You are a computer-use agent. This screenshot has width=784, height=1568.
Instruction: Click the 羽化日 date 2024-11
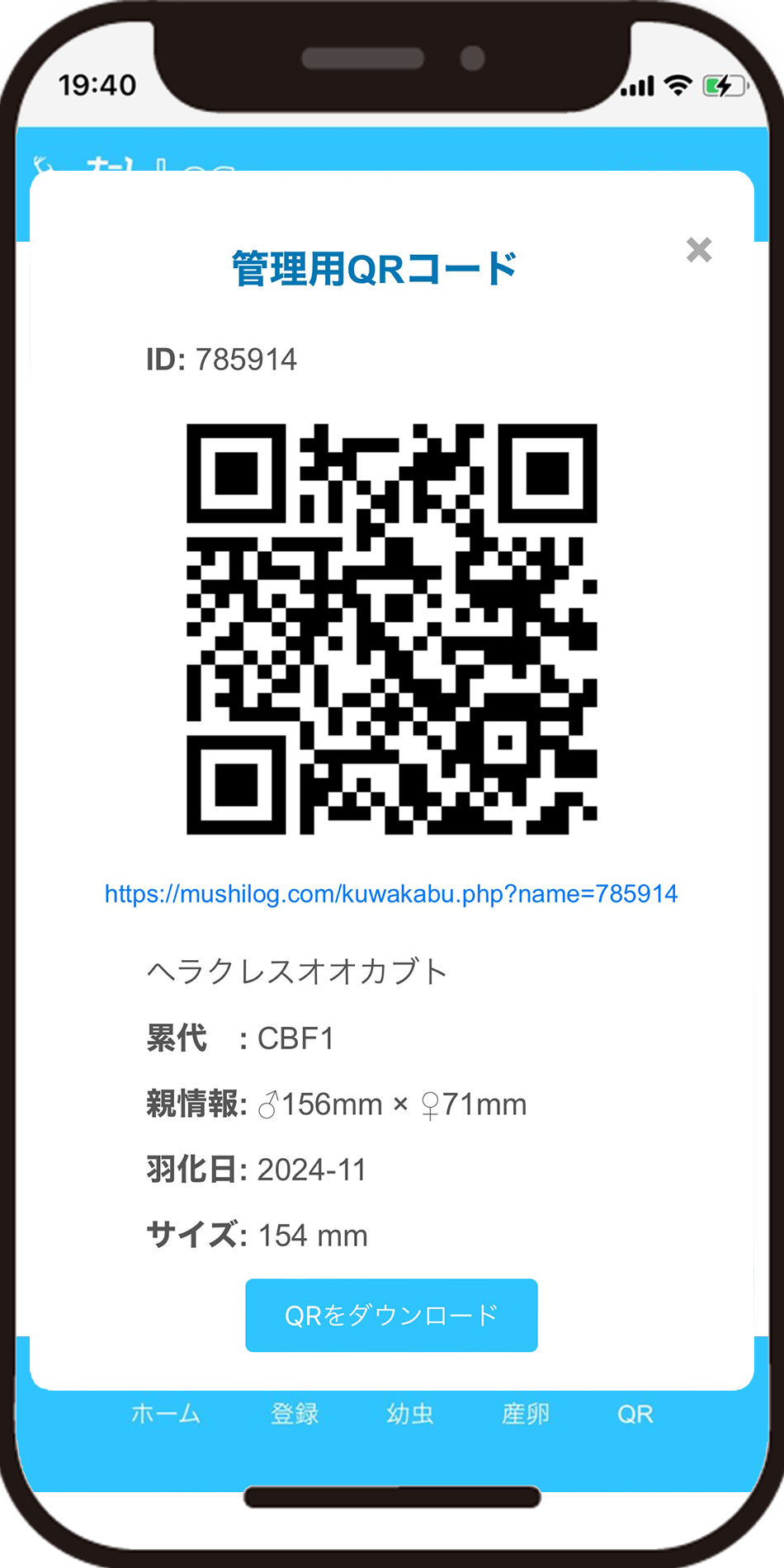[312, 1169]
